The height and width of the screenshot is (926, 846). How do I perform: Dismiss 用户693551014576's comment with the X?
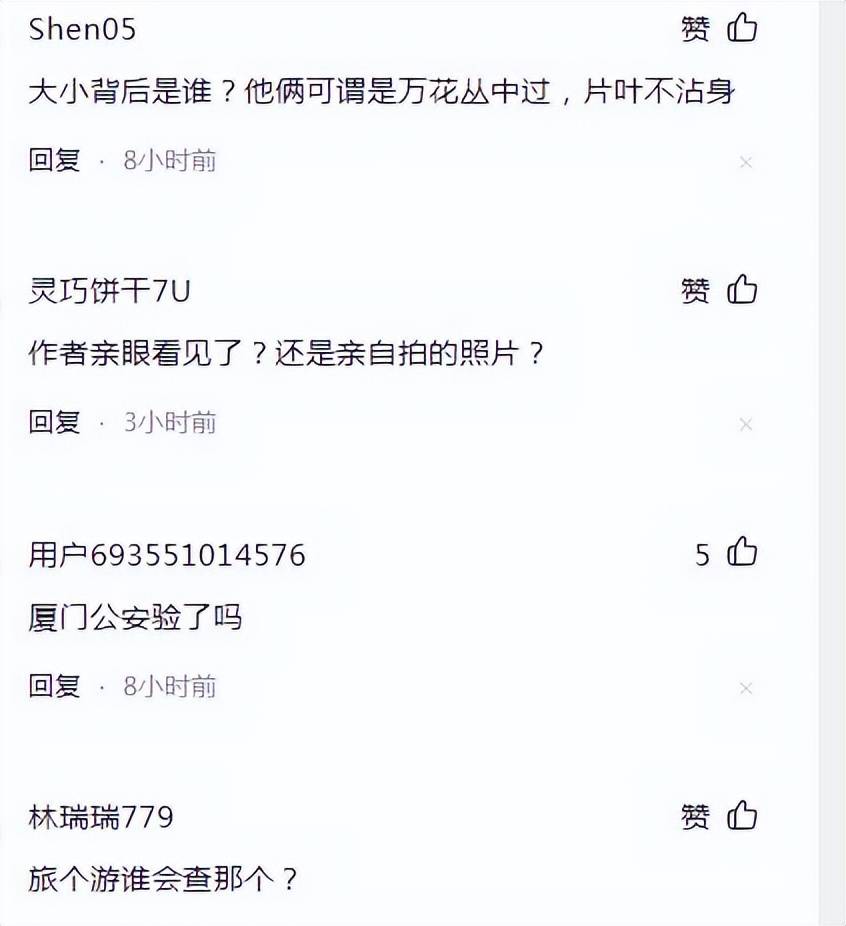(745, 688)
